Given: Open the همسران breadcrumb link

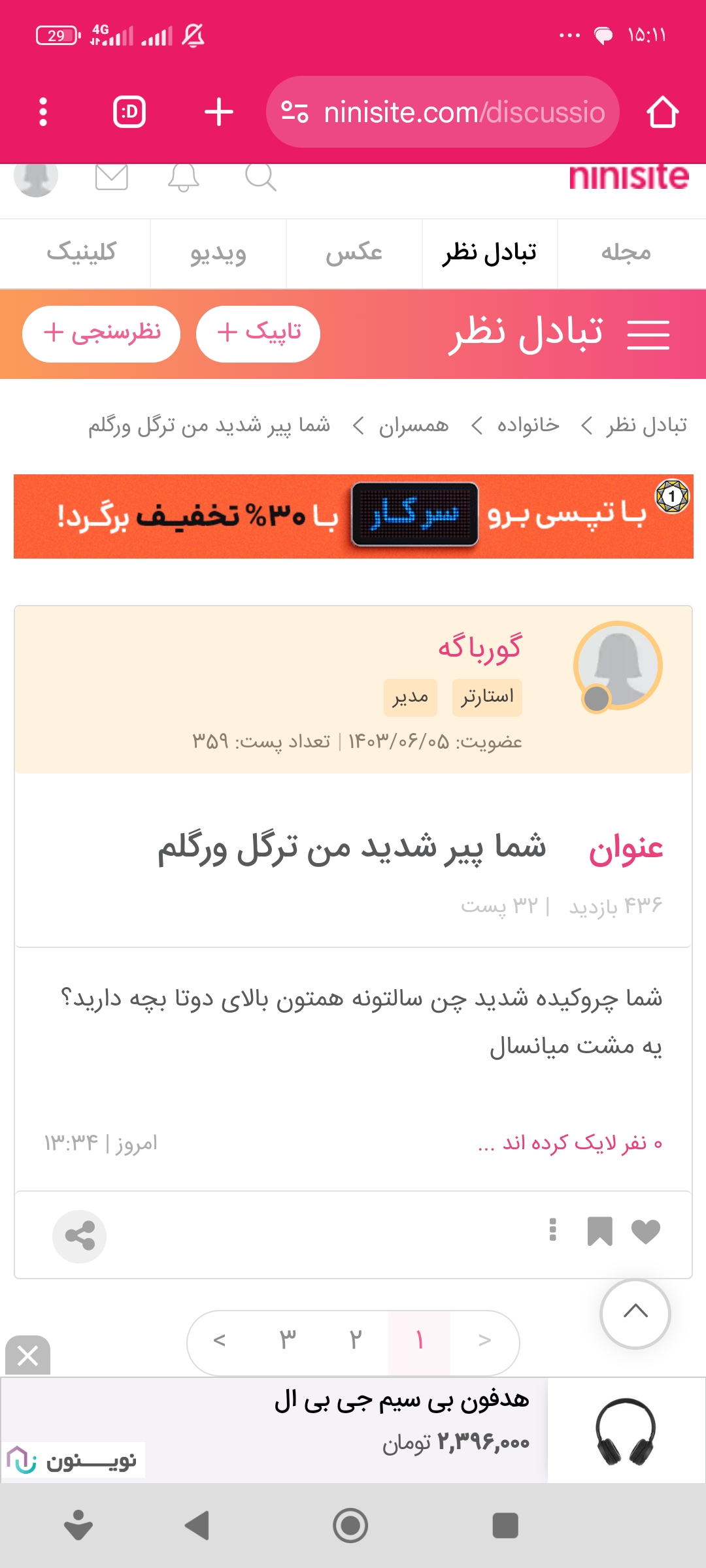Looking at the screenshot, I should click(414, 426).
